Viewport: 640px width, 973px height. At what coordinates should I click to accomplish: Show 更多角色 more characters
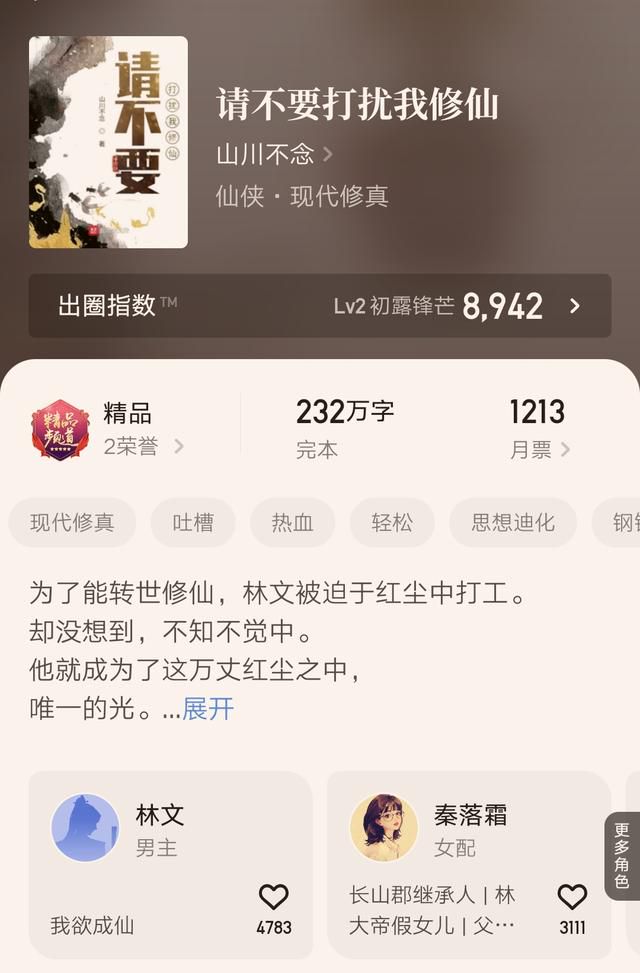pyautogui.click(x=622, y=855)
